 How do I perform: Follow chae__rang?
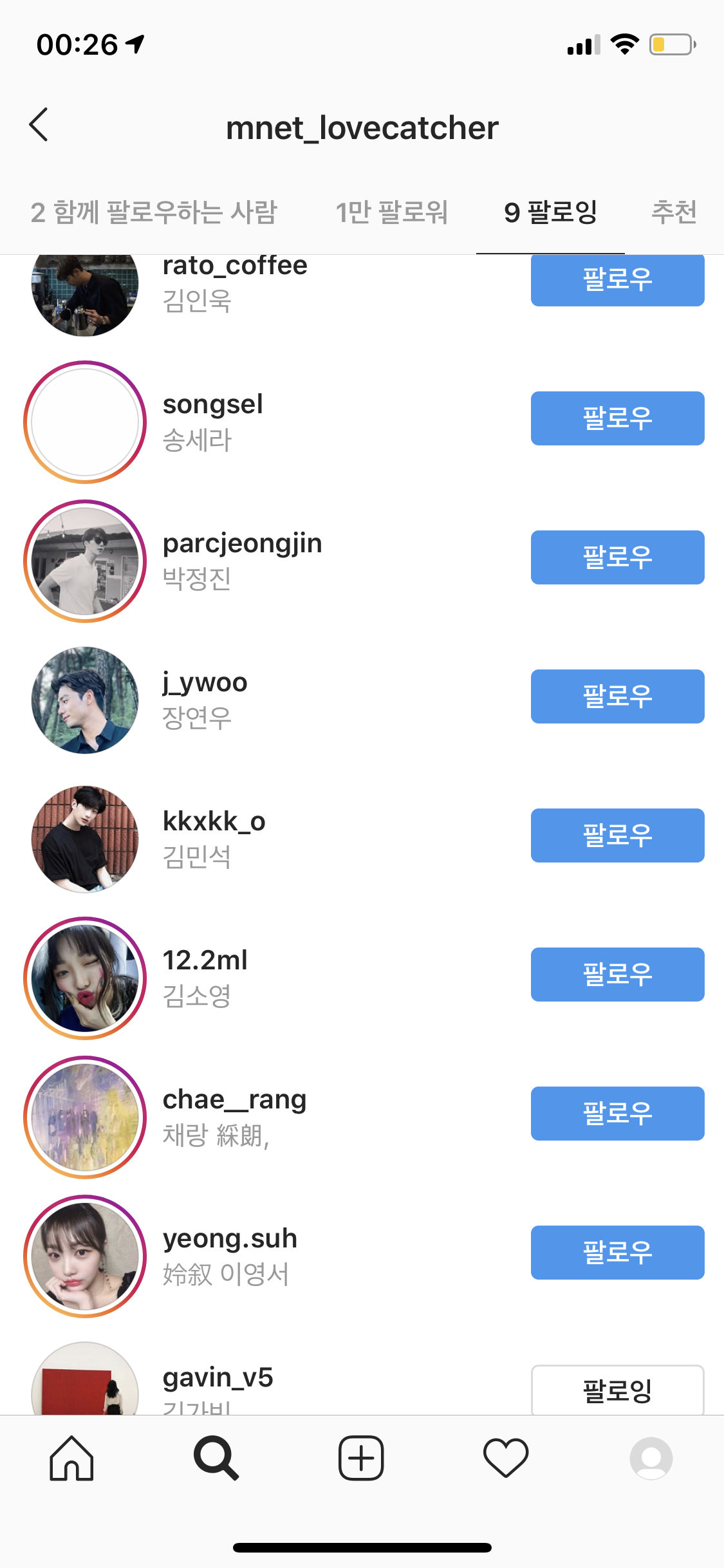617,1114
